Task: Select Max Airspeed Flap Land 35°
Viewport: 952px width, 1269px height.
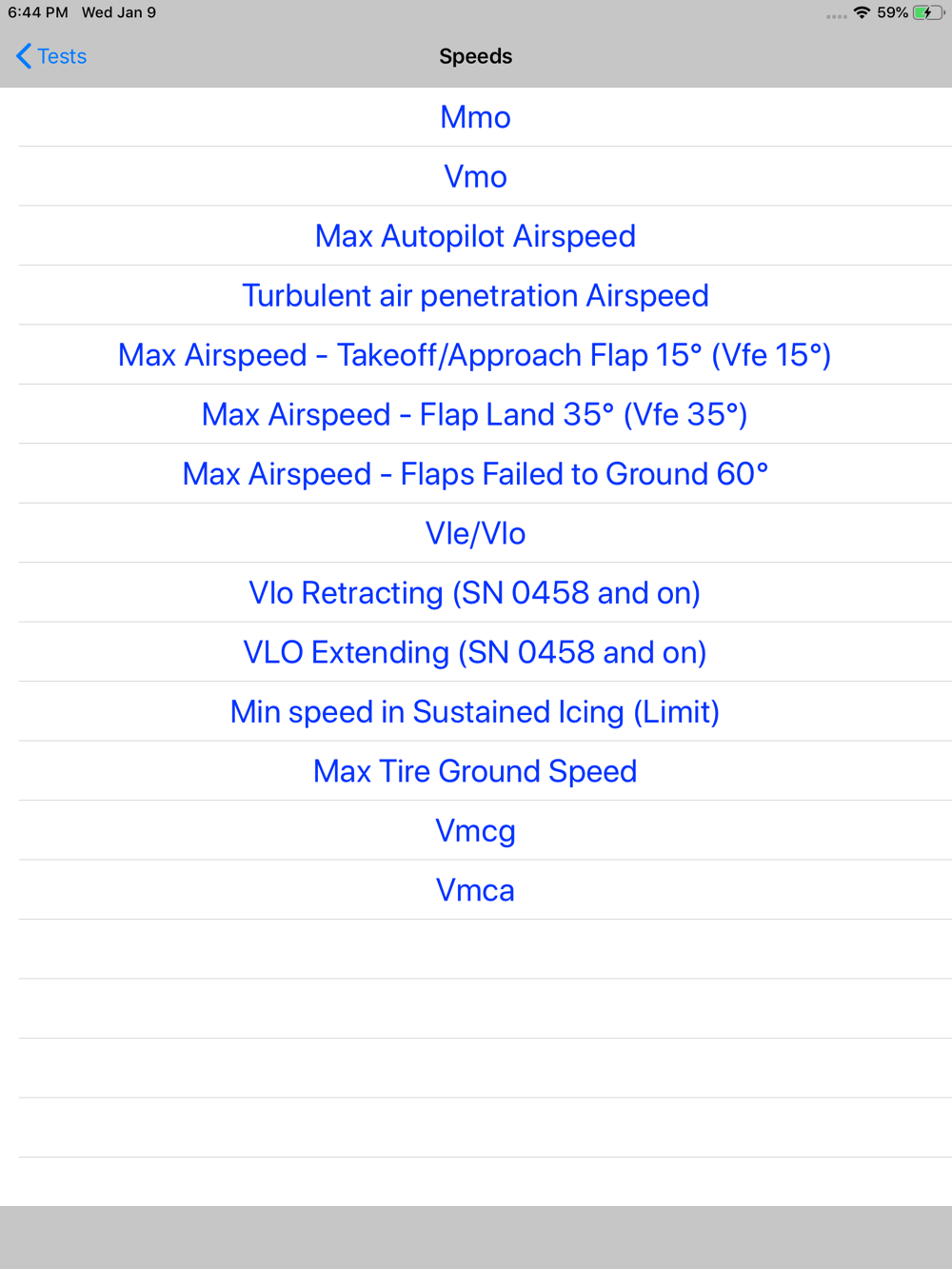Action: 476,414
